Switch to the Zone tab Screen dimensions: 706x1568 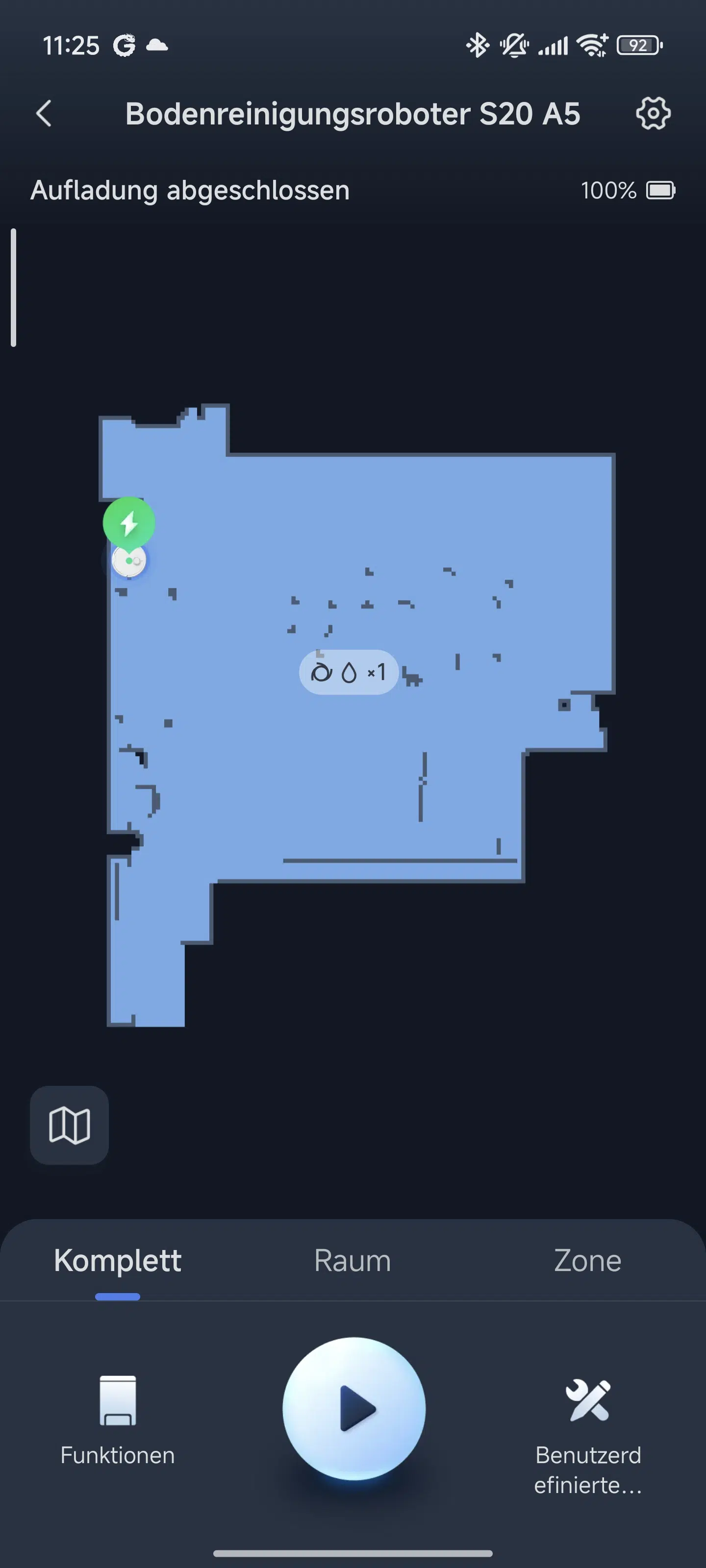(x=587, y=1261)
